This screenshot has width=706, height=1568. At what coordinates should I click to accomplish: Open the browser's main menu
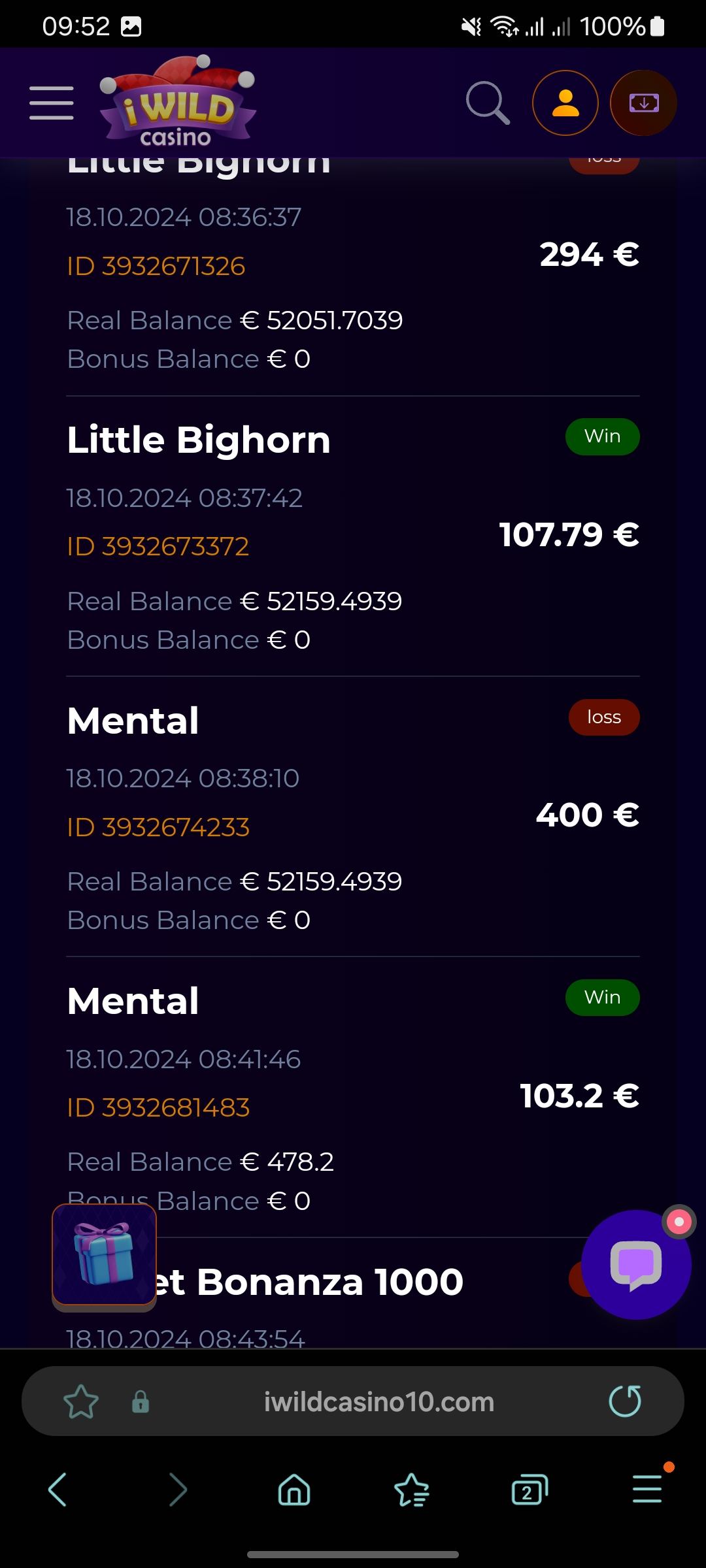click(647, 1490)
